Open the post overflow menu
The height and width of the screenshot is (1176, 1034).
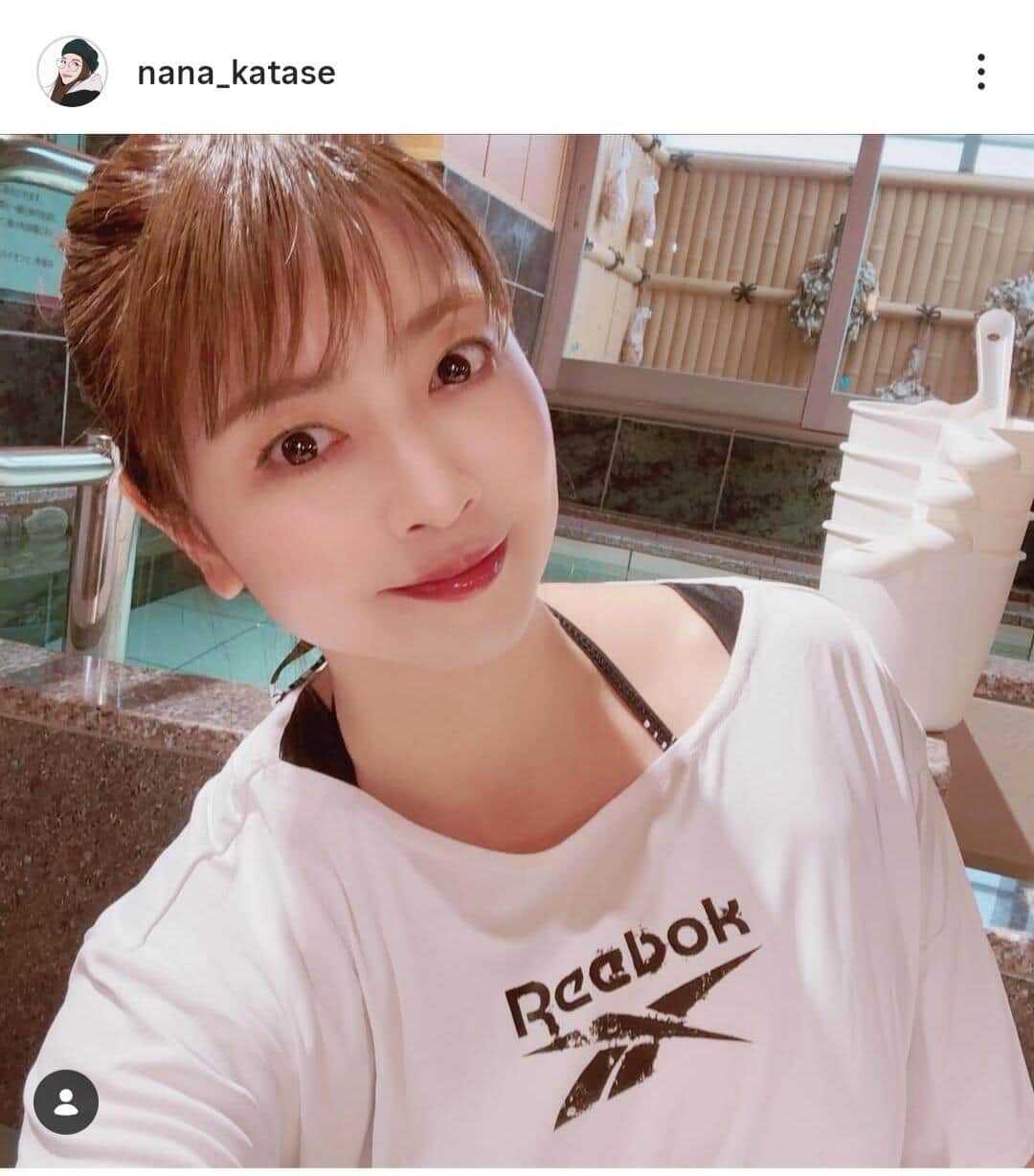point(980,72)
